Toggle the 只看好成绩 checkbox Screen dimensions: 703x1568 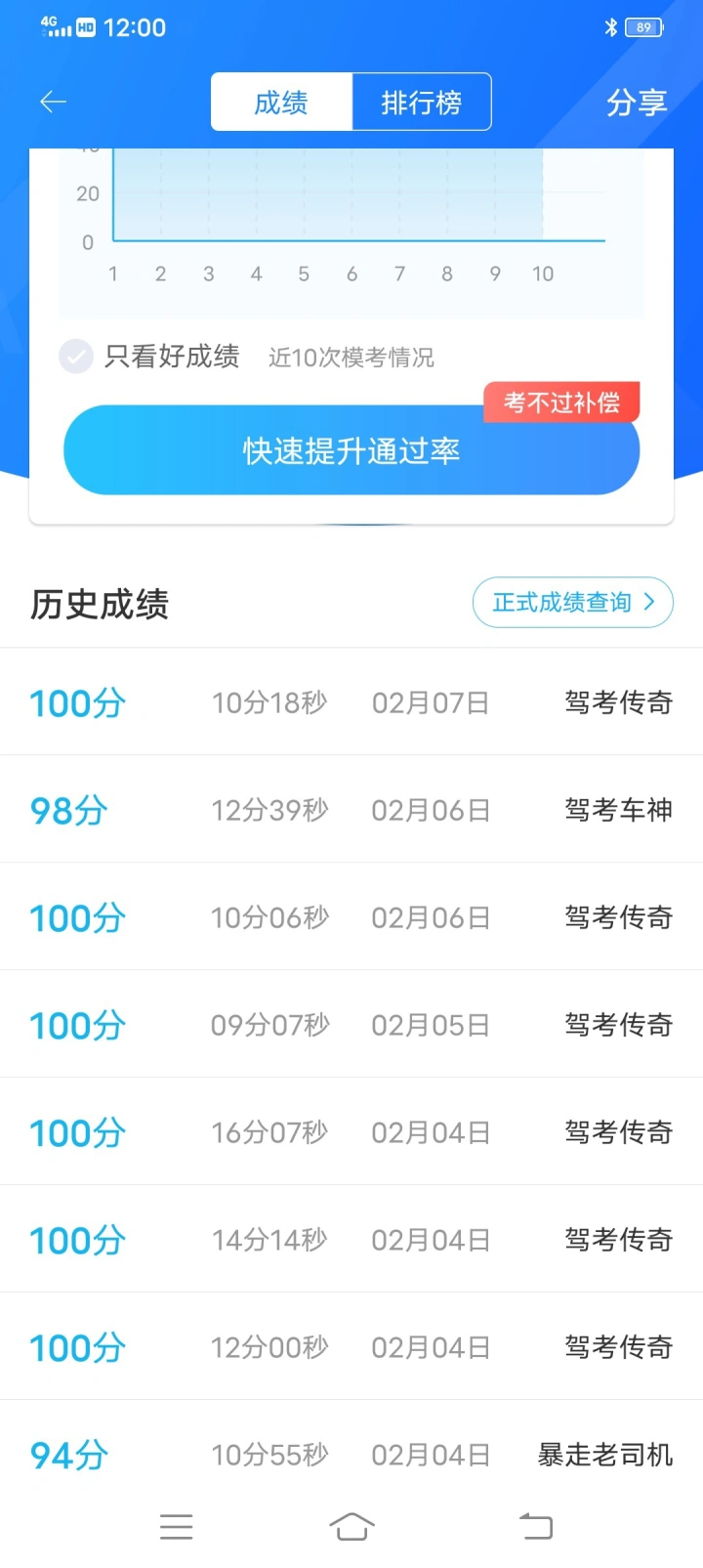(x=76, y=357)
